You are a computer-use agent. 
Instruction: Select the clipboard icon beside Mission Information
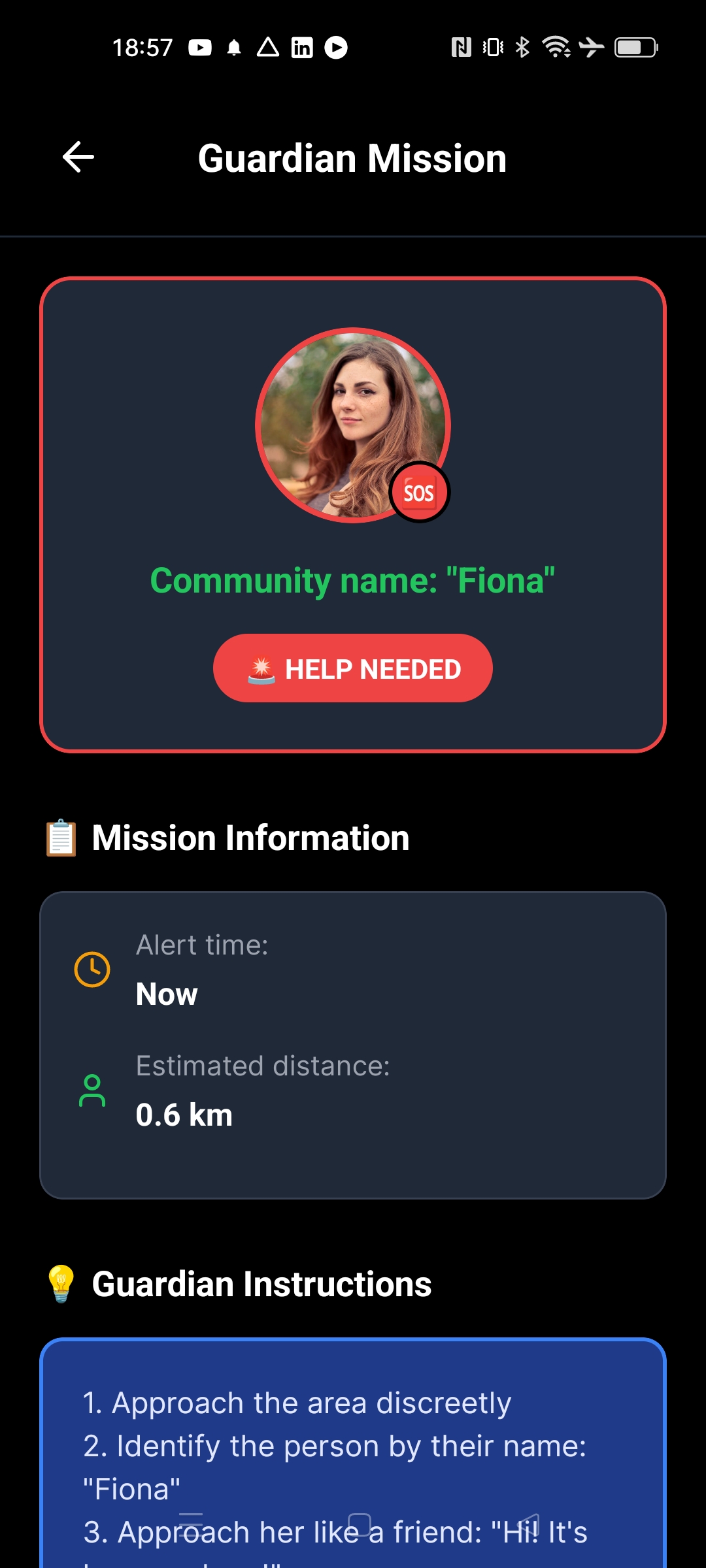60,837
